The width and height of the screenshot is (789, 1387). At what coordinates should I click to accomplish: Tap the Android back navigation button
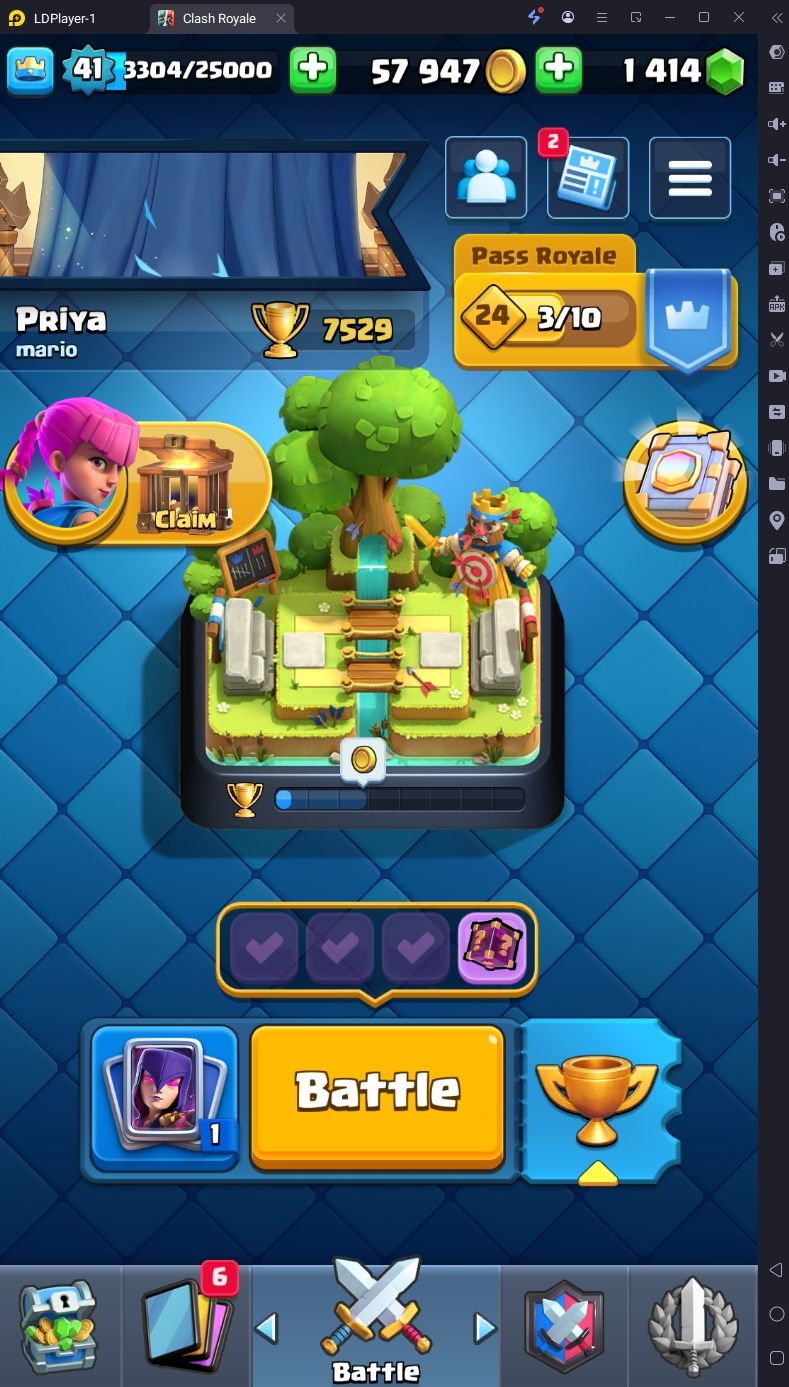coord(776,1269)
